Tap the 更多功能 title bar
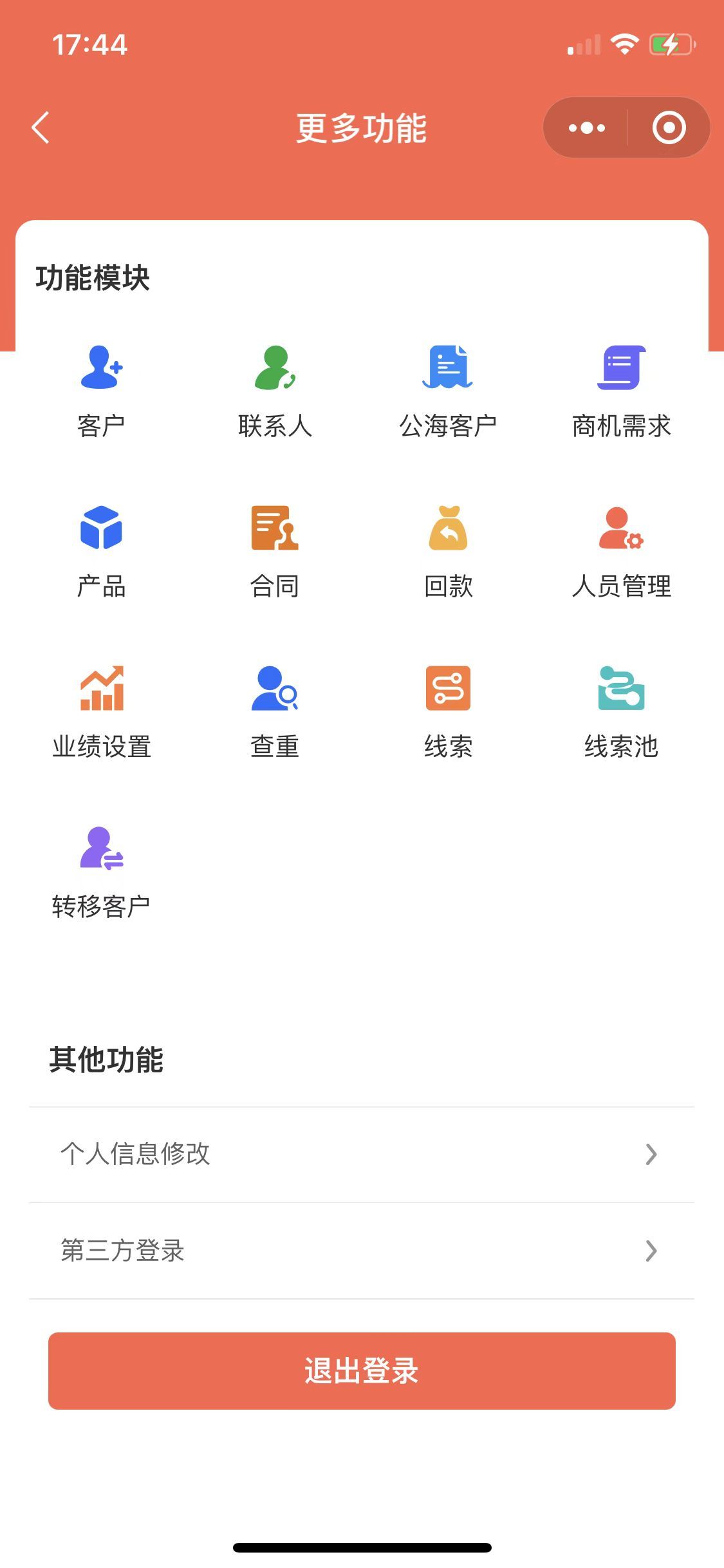 coord(362,127)
